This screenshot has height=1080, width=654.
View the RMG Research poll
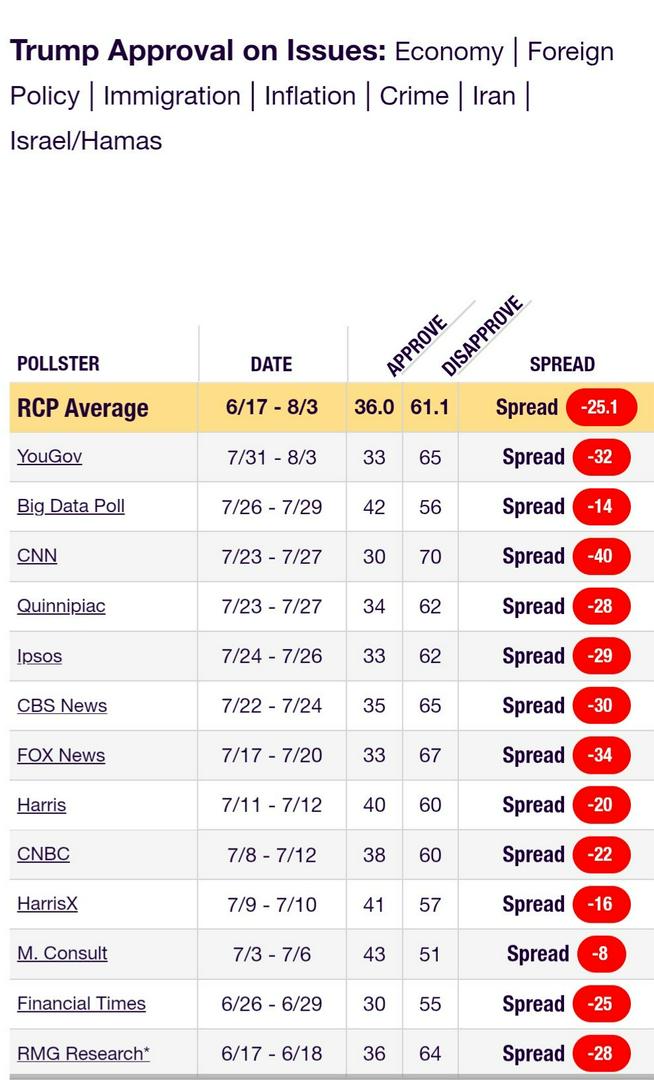[83, 1053]
